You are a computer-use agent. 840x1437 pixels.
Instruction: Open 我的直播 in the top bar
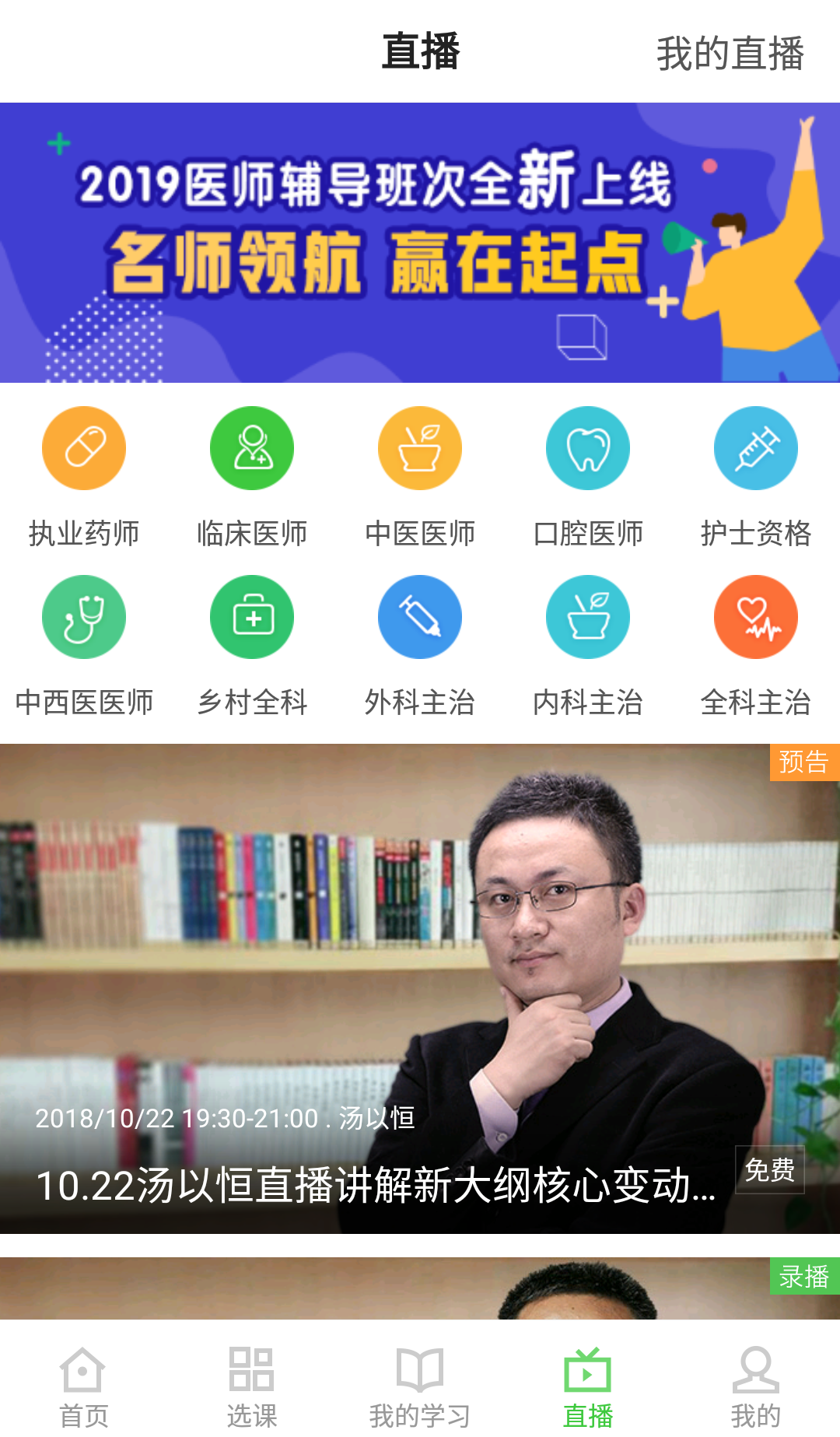click(x=730, y=53)
